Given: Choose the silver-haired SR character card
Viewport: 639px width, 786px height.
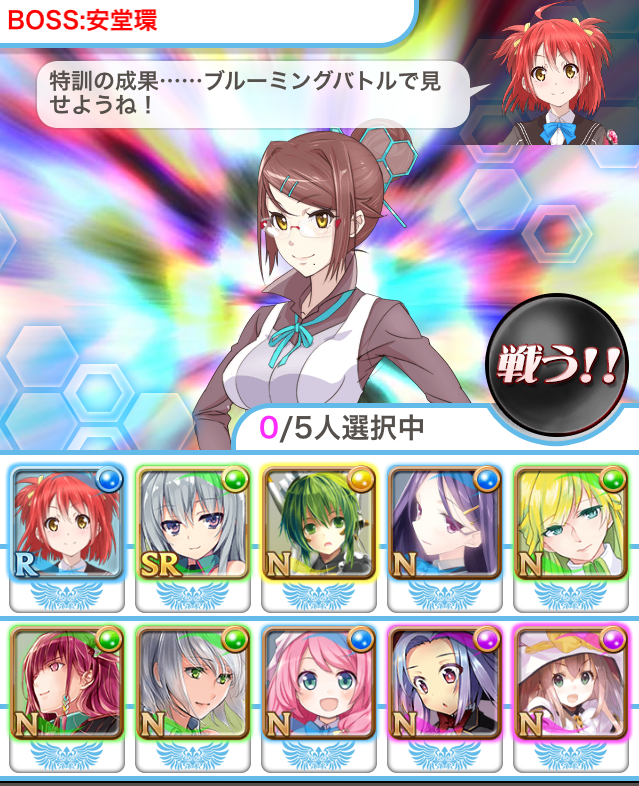Looking at the screenshot, I should (192, 524).
